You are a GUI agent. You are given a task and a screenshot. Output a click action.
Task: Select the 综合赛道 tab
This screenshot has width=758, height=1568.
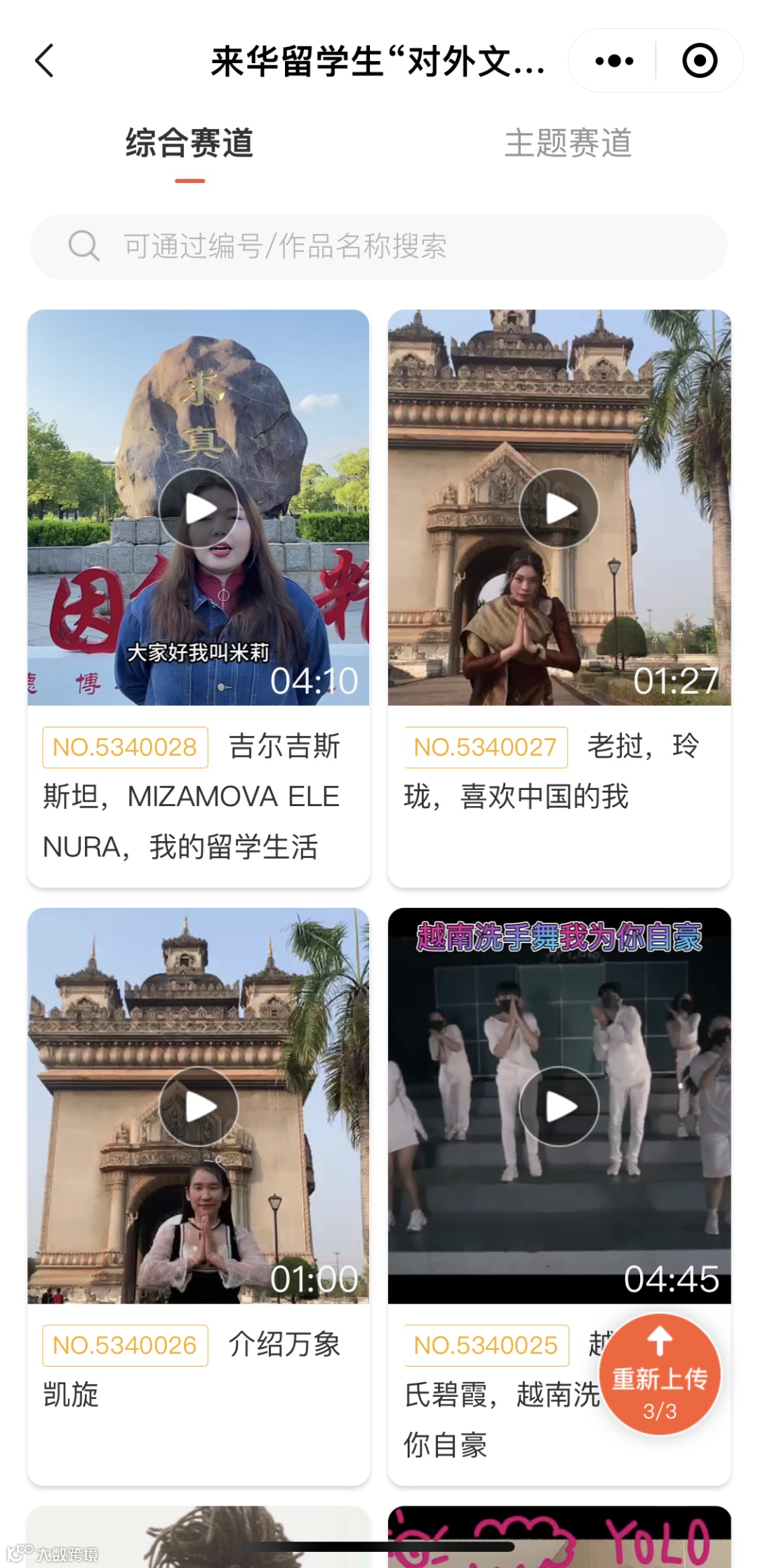pos(189,144)
